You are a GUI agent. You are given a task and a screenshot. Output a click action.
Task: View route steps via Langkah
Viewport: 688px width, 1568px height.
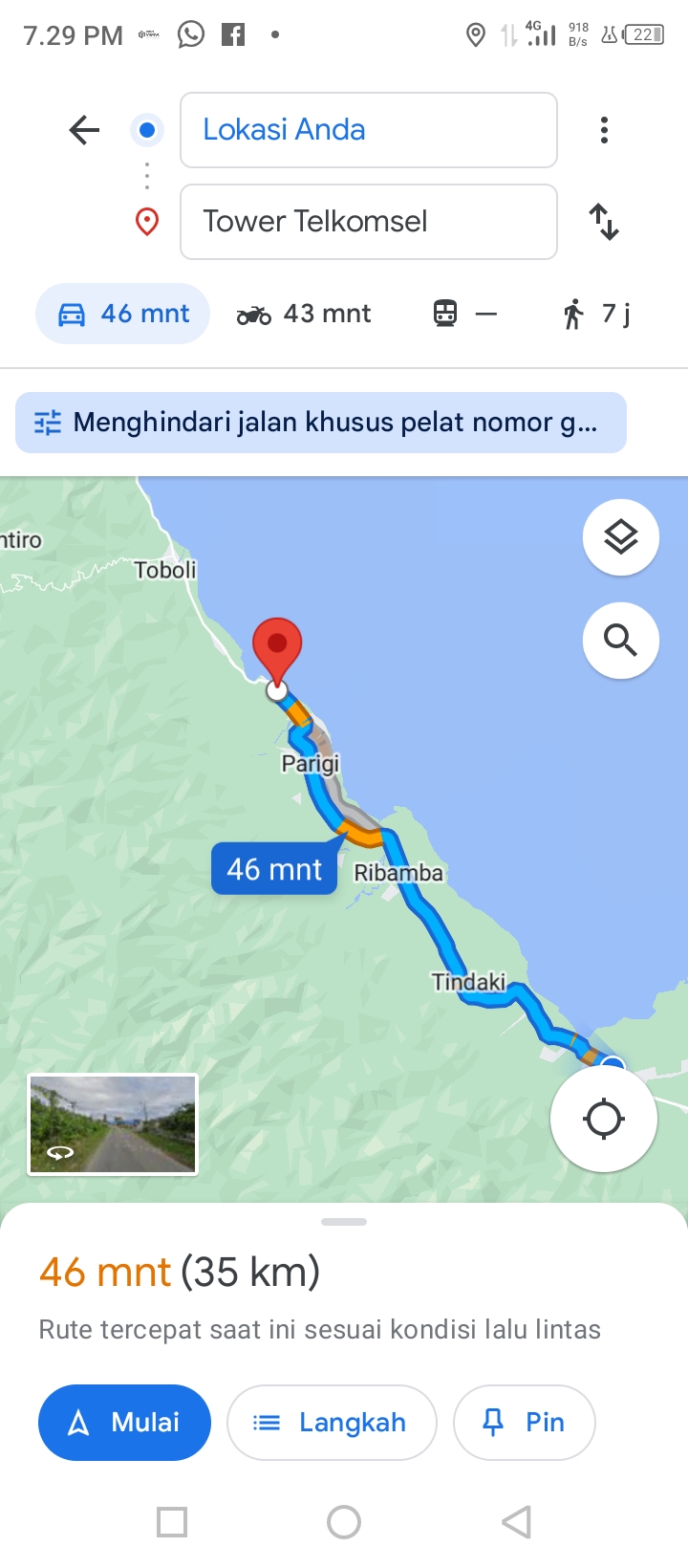click(x=332, y=1423)
